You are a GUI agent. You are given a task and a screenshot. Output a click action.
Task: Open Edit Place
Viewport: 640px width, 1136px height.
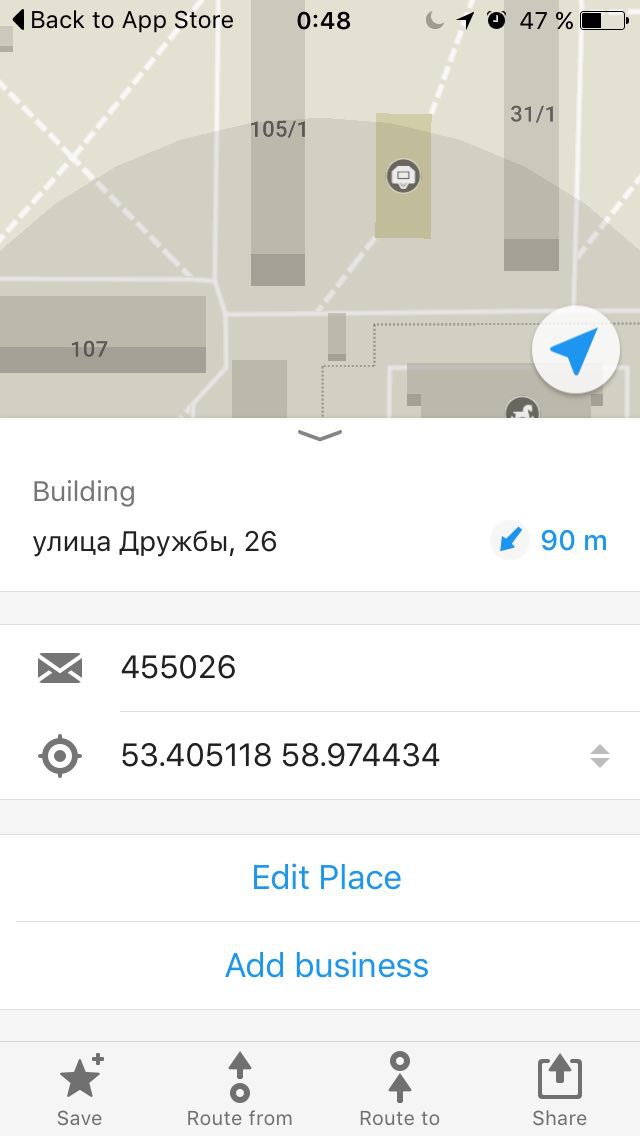[x=326, y=877]
